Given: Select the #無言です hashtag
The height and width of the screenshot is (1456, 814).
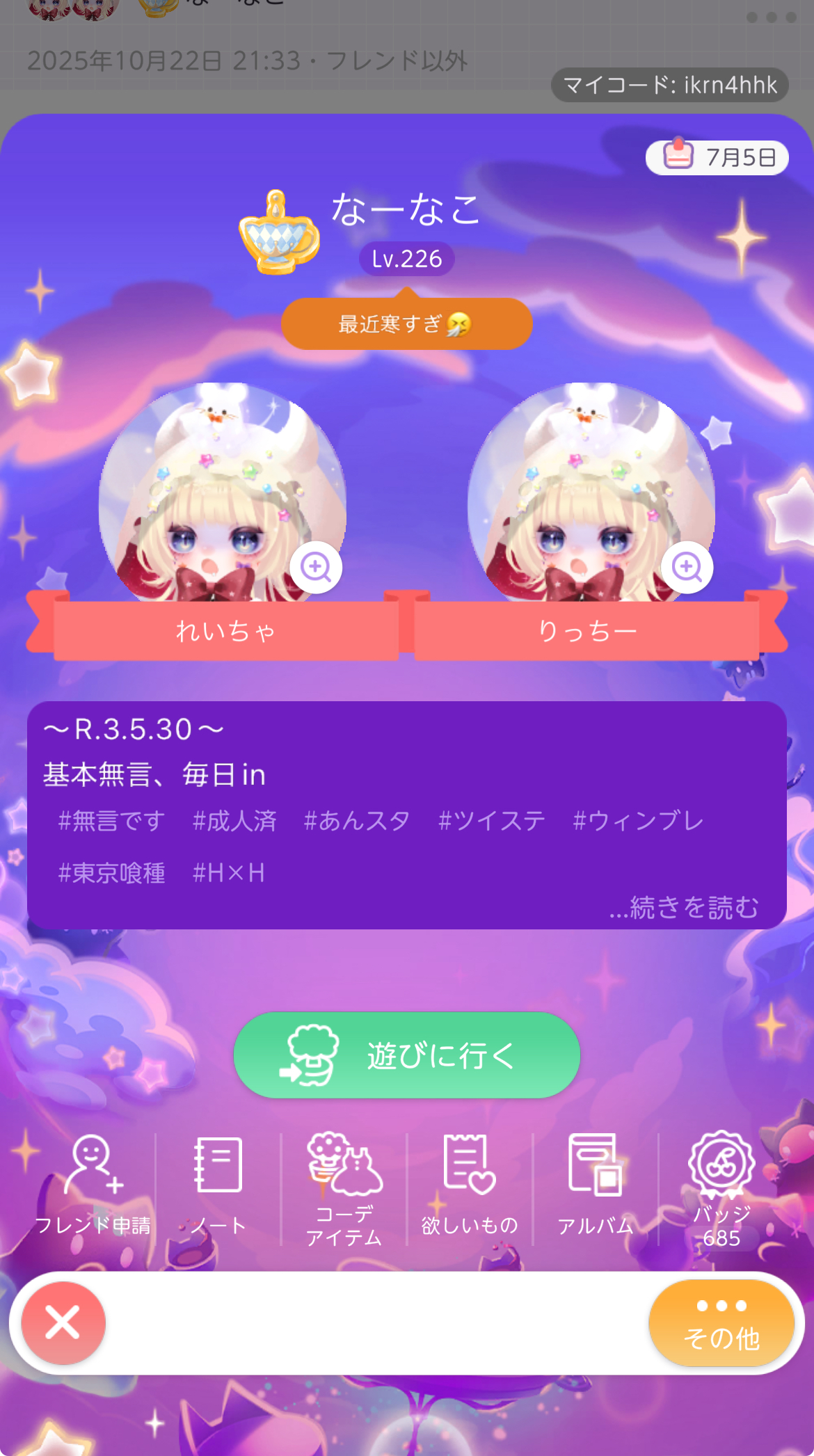Looking at the screenshot, I should 112,821.
